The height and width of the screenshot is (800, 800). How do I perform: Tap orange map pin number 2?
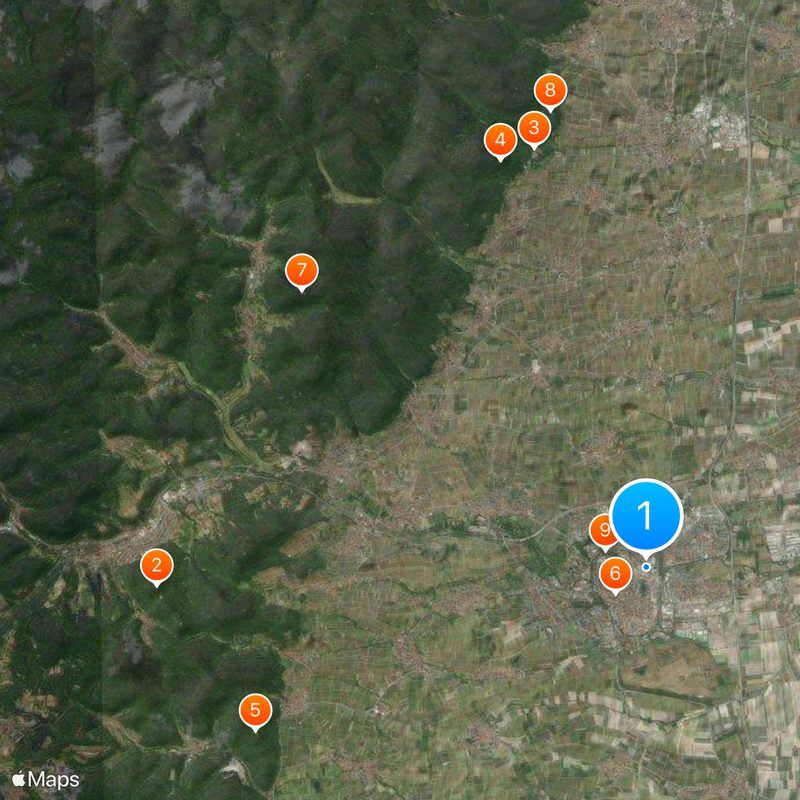pyautogui.click(x=156, y=566)
